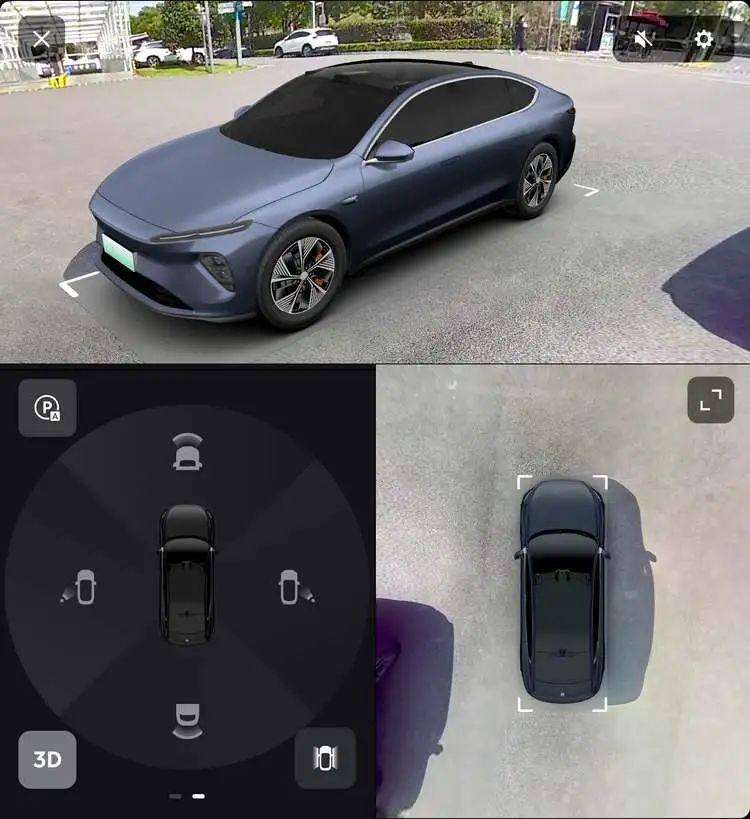The height and width of the screenshot is (819, 750).
Task: Activate the auto parking button
Action: click(x=47, y=408)
